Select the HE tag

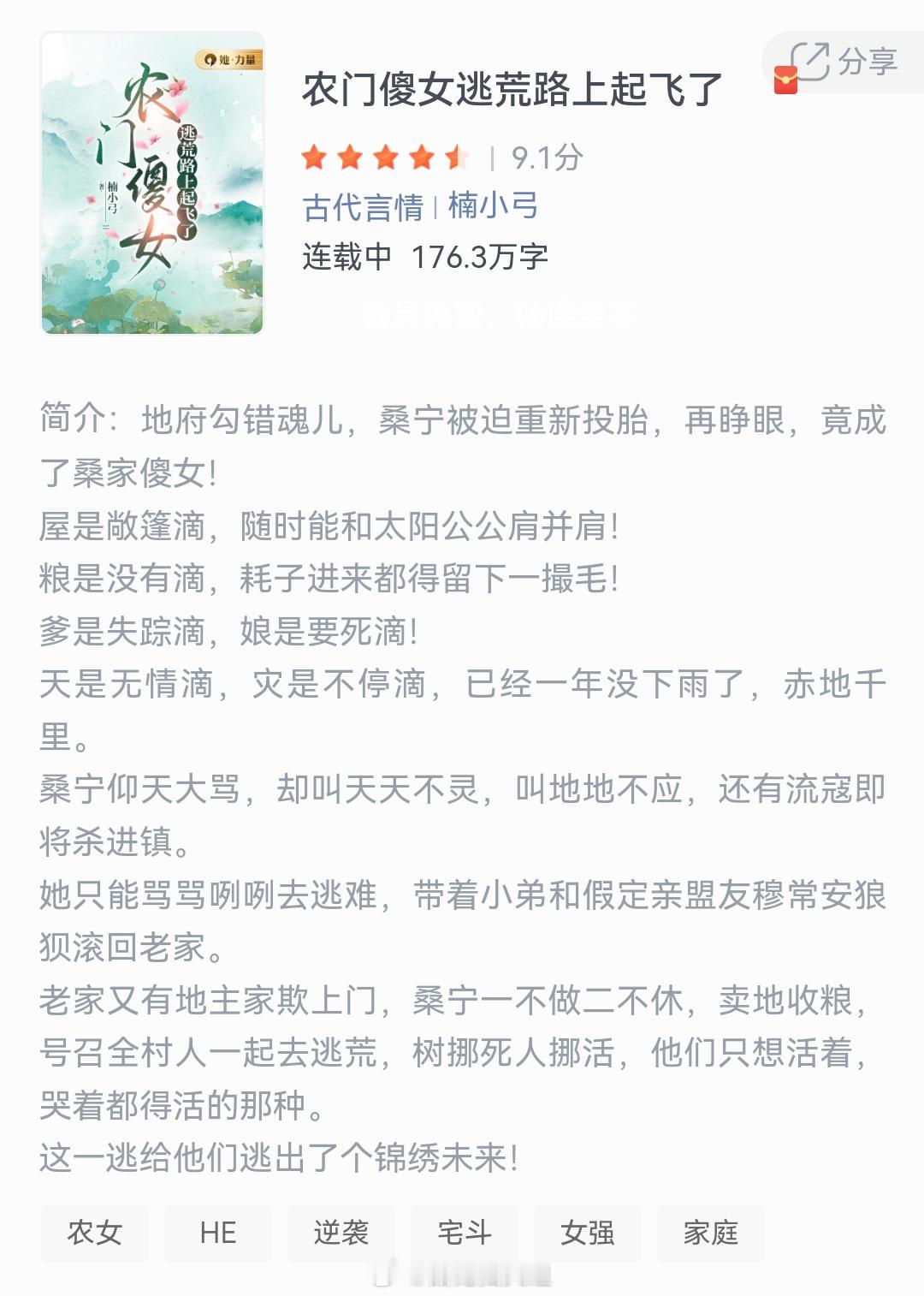click(x=218, y=1234)
